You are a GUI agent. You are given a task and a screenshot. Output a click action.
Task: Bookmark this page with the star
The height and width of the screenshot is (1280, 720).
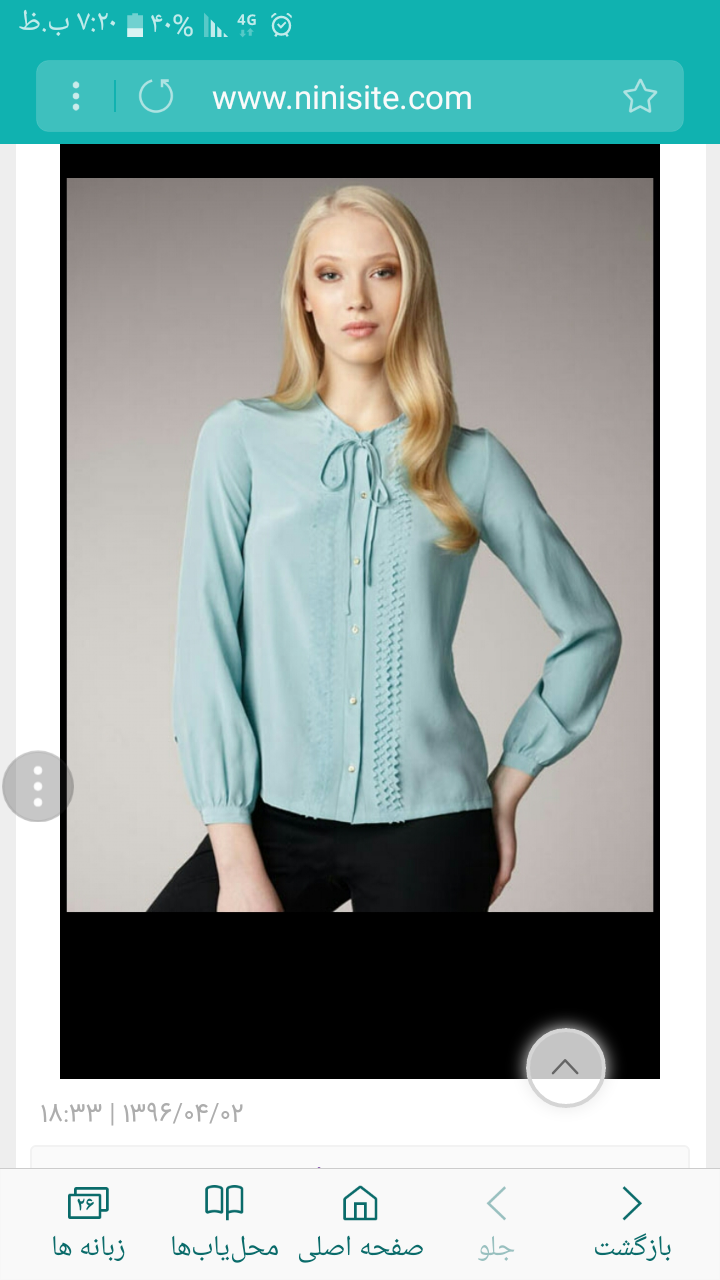pyautogui.click(x=639, y=97)
